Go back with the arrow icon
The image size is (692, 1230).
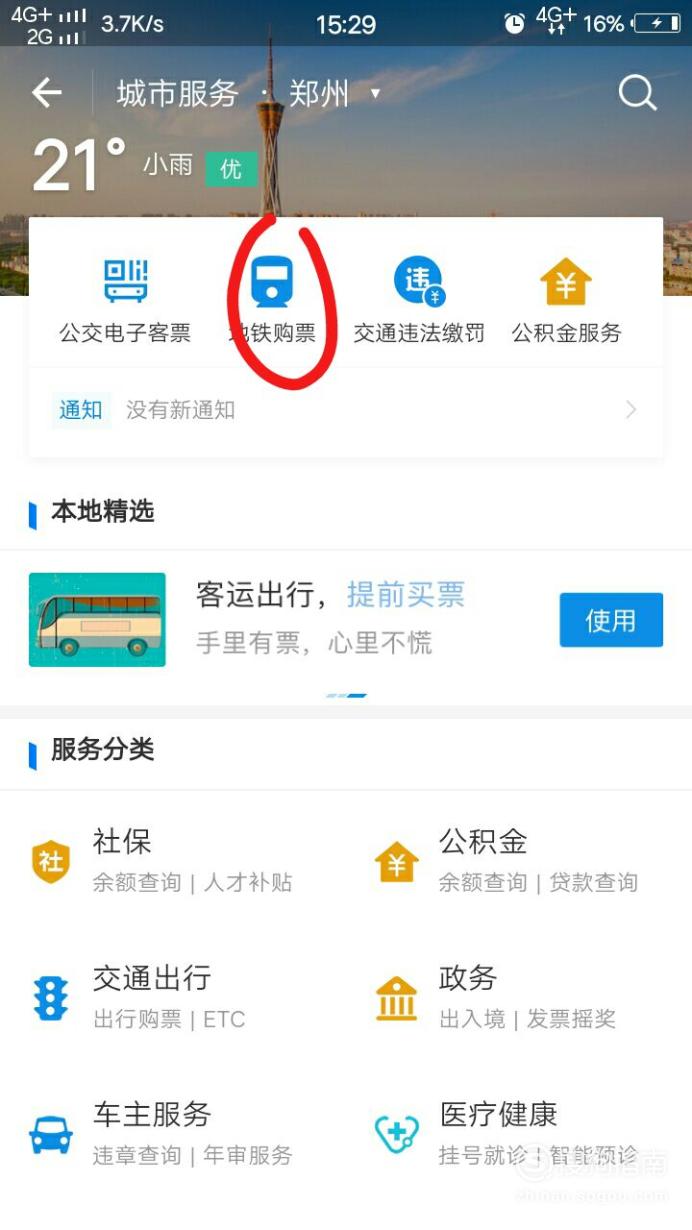(x=47, y=94)
